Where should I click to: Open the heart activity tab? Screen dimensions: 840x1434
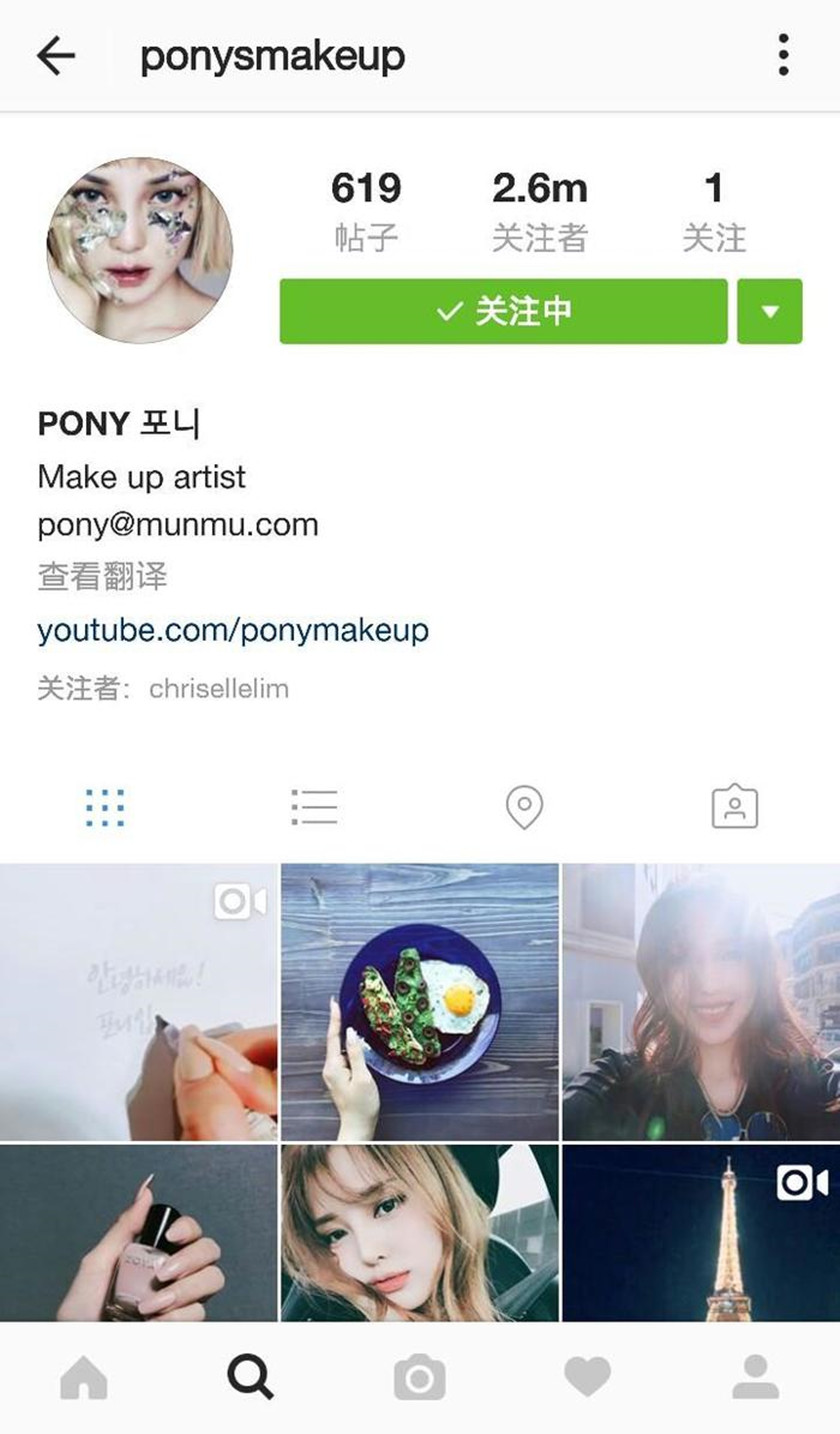[587, 1378]
